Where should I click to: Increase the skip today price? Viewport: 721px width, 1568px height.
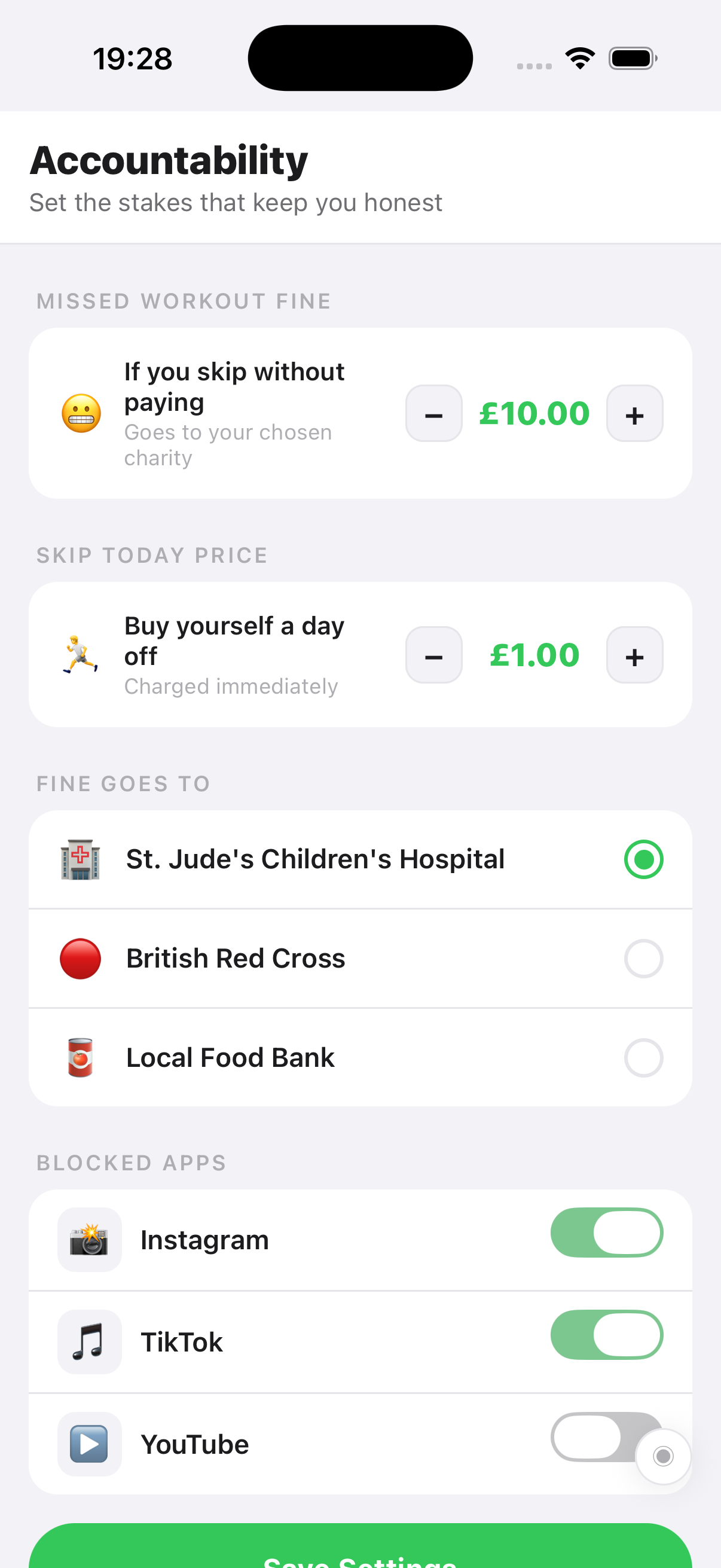pyautogui.click(x=634, y=655)
